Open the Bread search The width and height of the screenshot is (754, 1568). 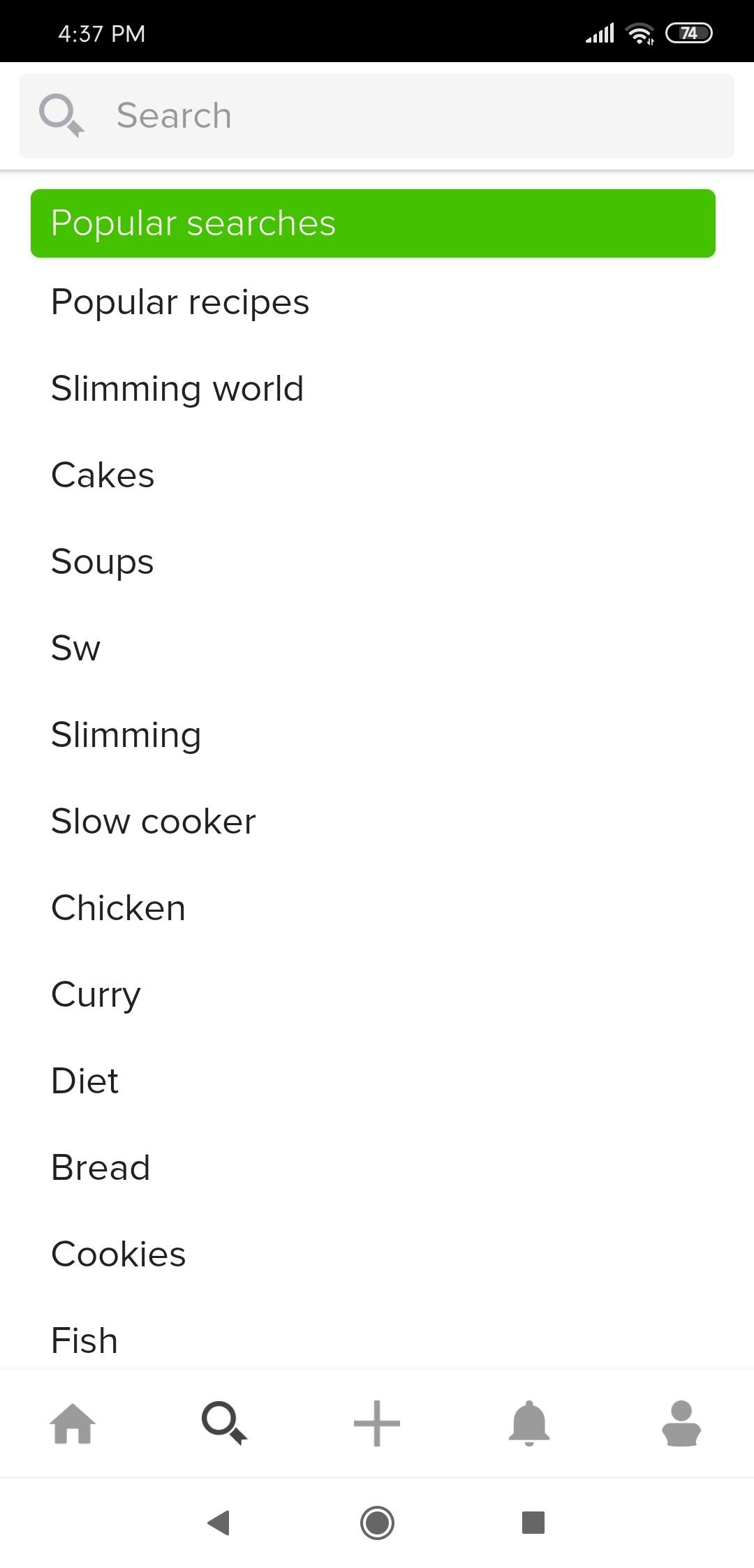pyautogui.click(x=377, y=1168)
